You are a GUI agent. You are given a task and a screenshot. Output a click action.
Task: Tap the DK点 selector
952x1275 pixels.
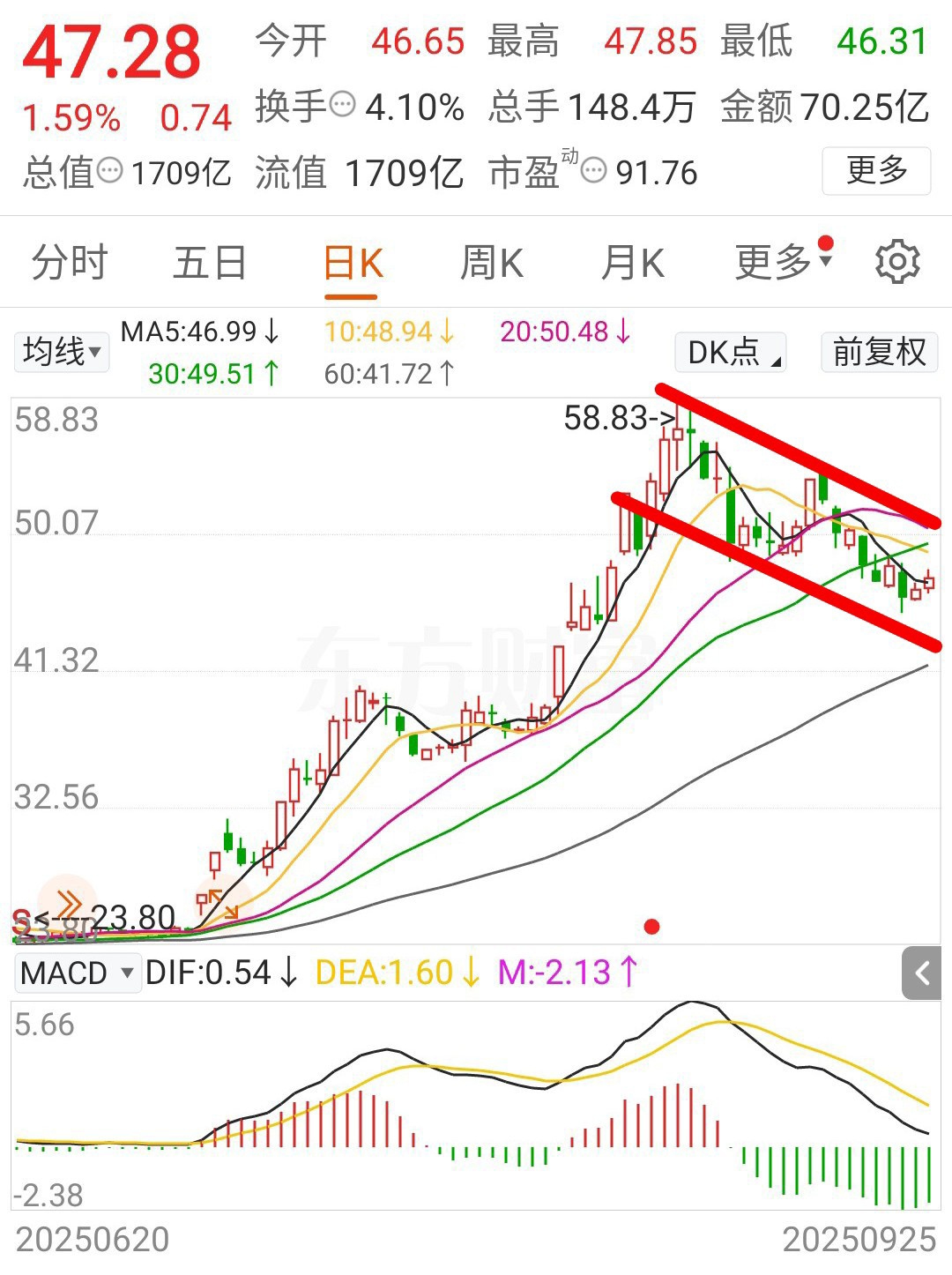tap(730, 353)
